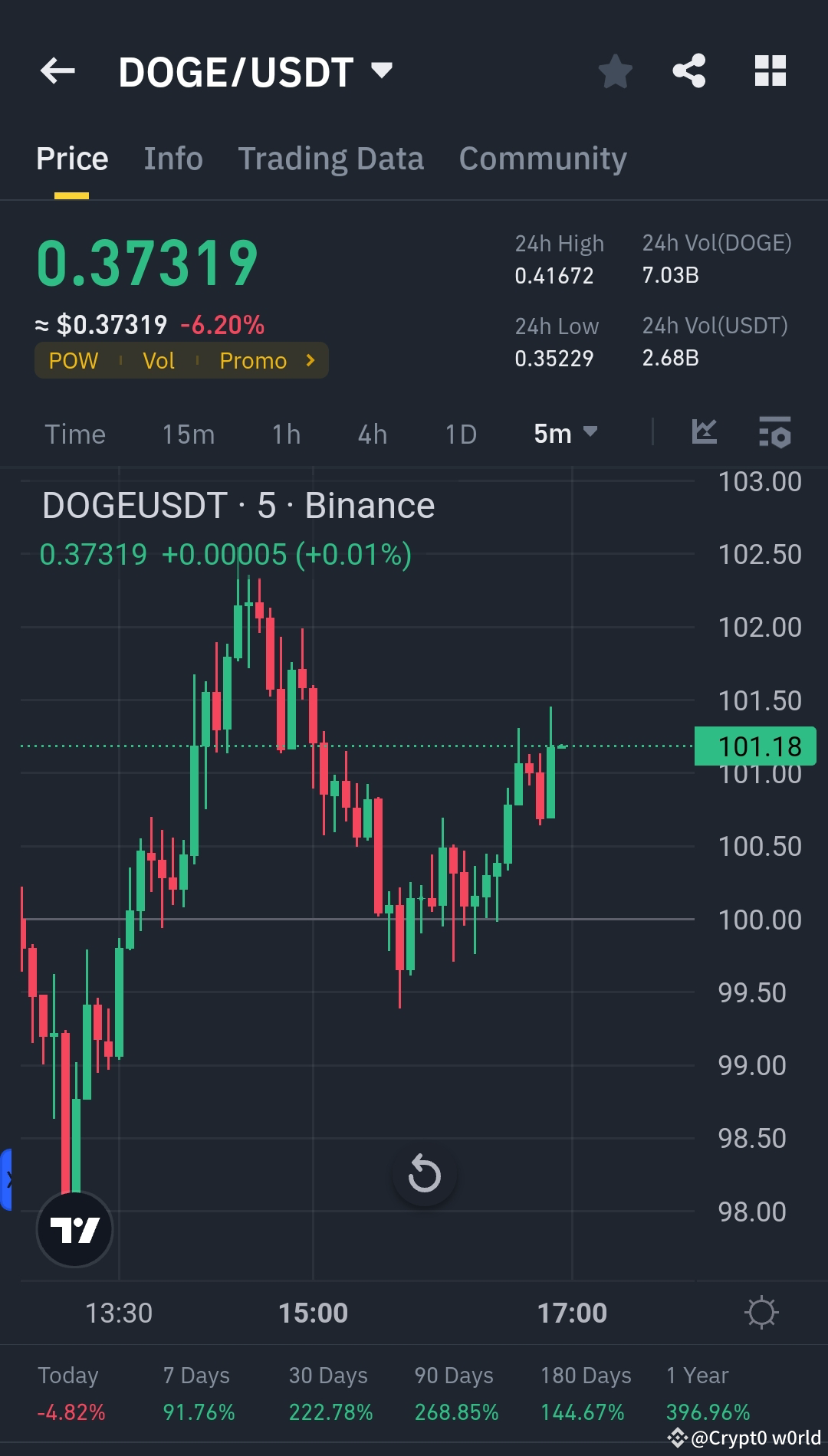Tap the POW tag label
The width and height of the screenshot is (828, 1456).
73,359
